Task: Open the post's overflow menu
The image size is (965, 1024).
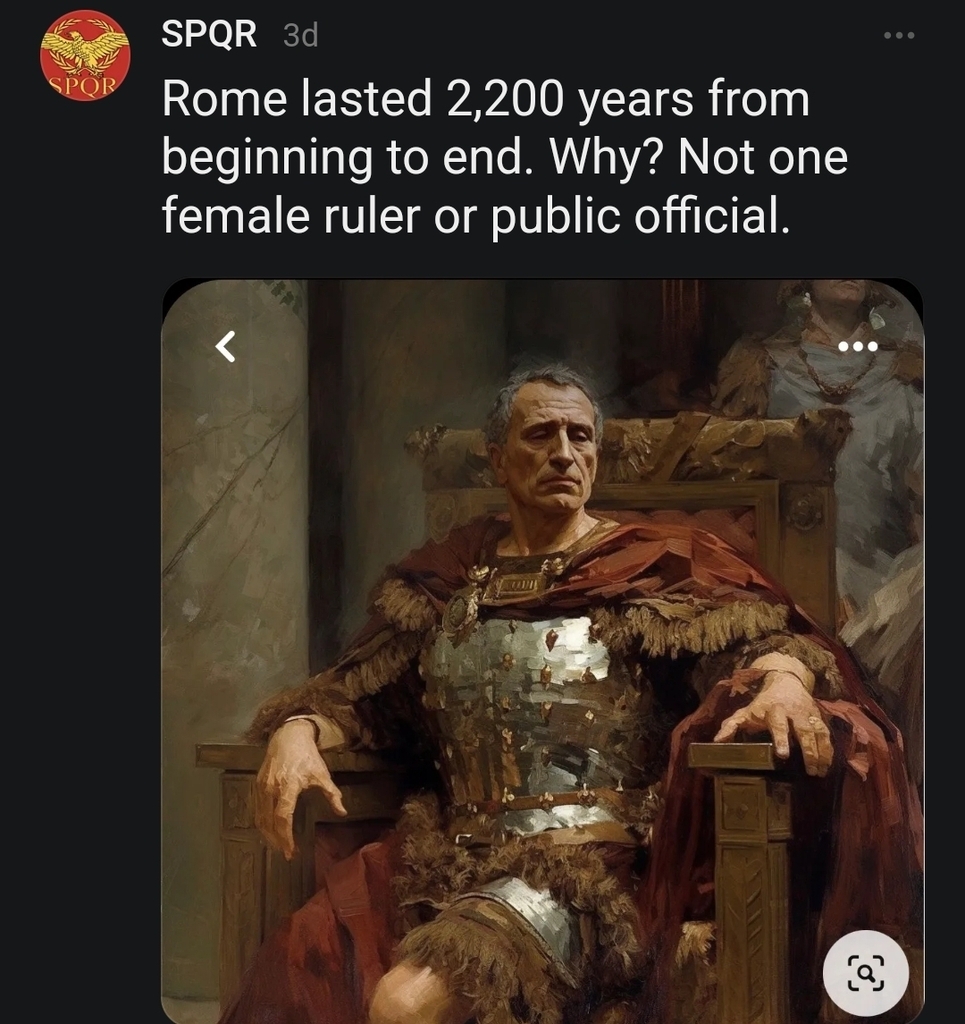Action: 898,36
